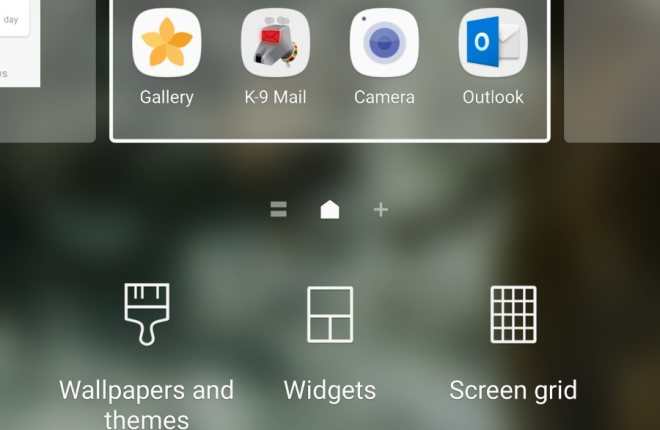Go to the leftmost page indicator
This screenshot has width=660, height=430.
[x=279, y=209]
